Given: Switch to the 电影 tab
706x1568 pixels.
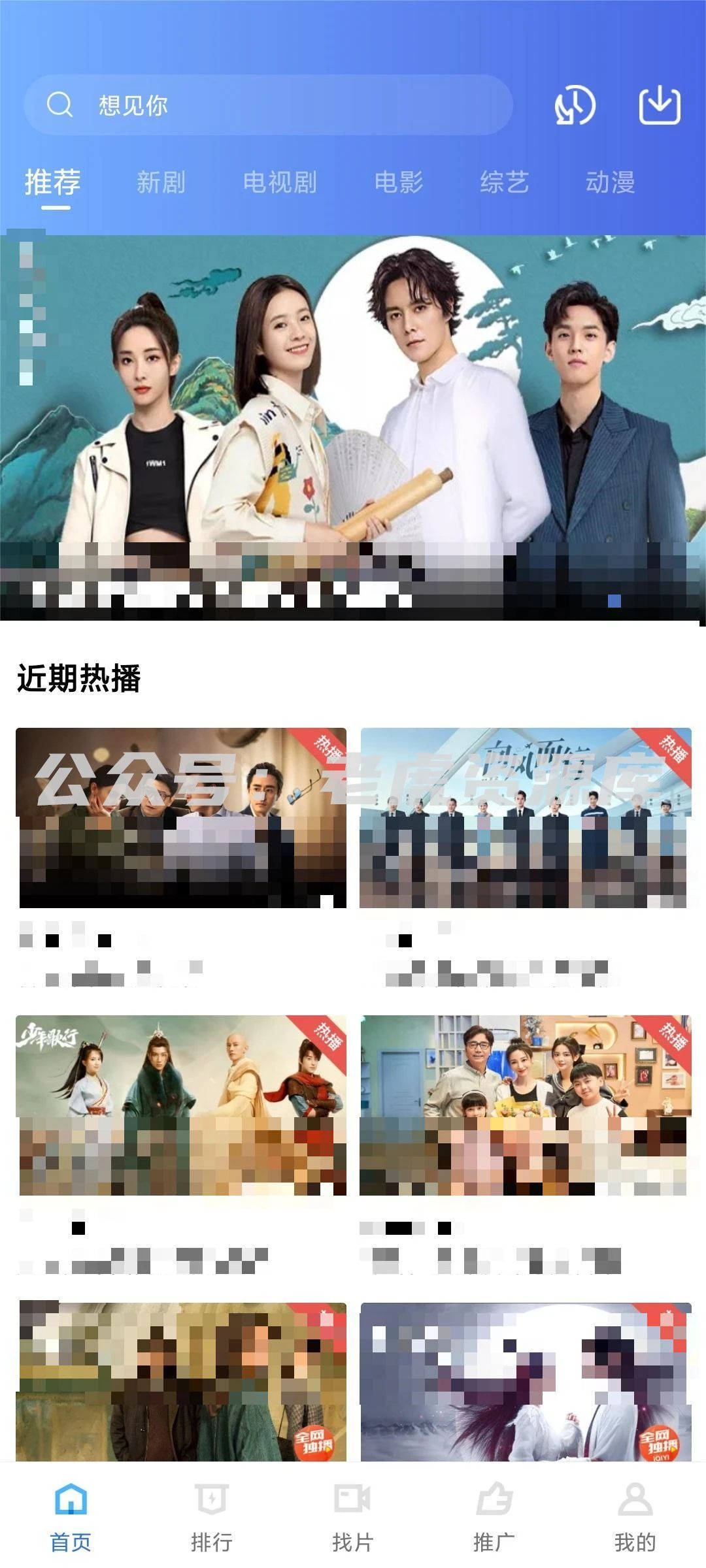Looking at the screenshot, I should [399, 182].
